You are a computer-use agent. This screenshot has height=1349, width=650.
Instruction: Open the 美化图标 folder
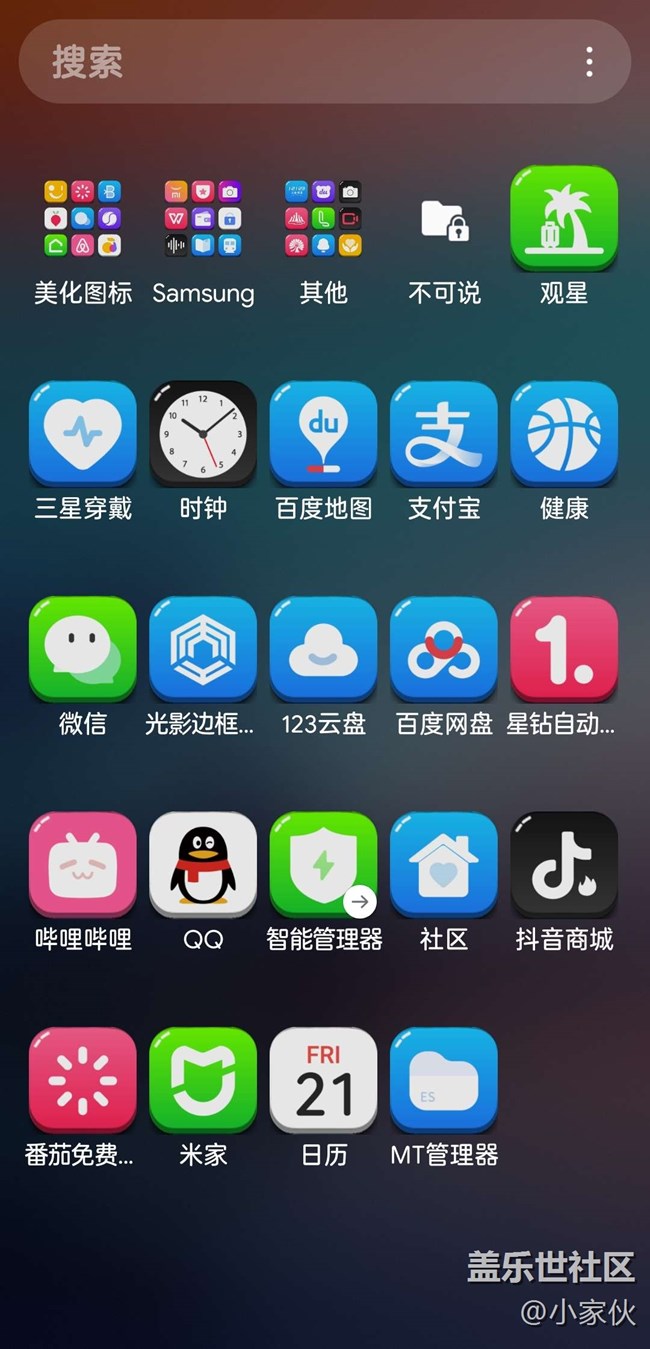(83, 218)
